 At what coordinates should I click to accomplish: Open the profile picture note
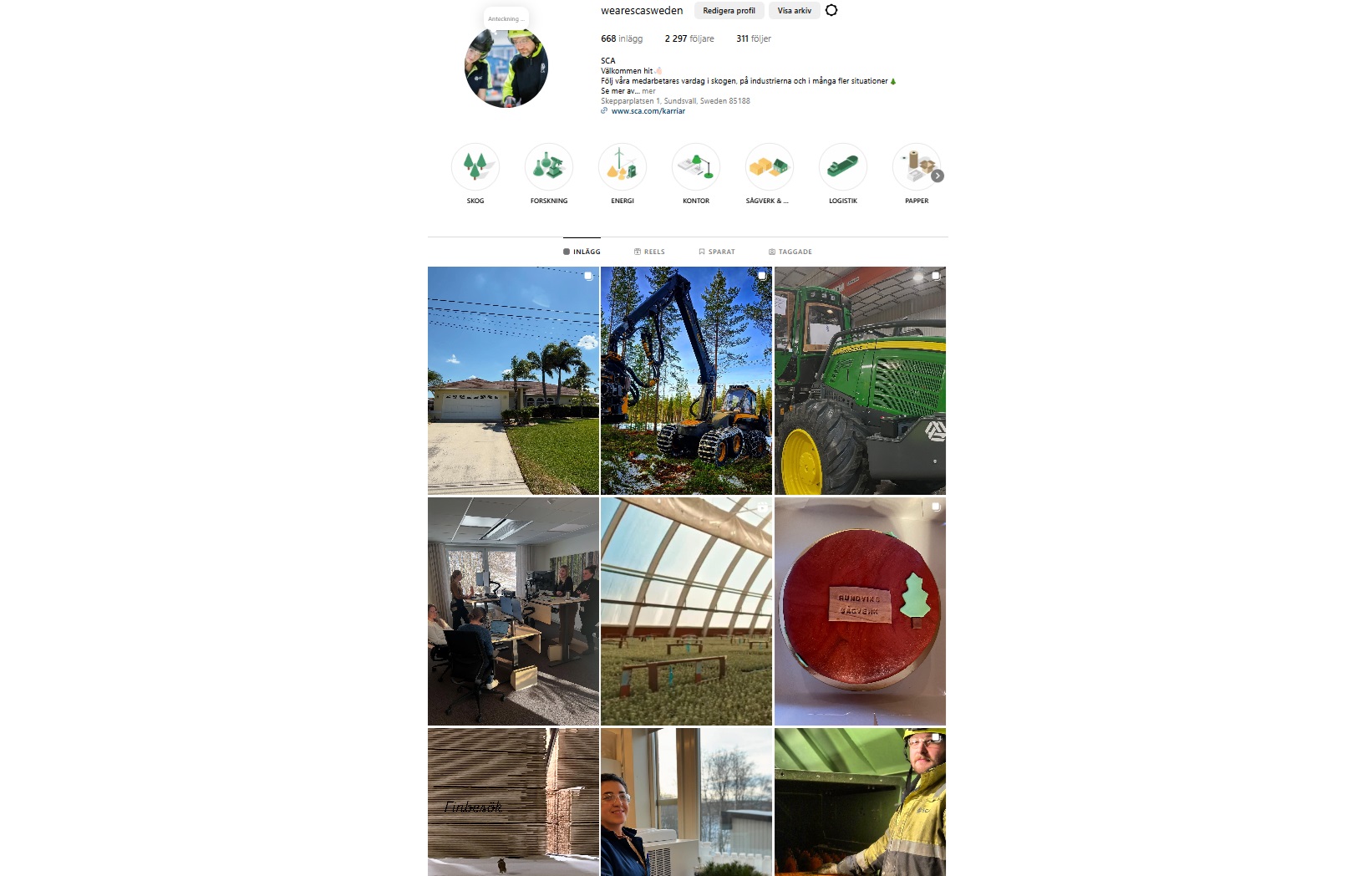tap(506, 18)
